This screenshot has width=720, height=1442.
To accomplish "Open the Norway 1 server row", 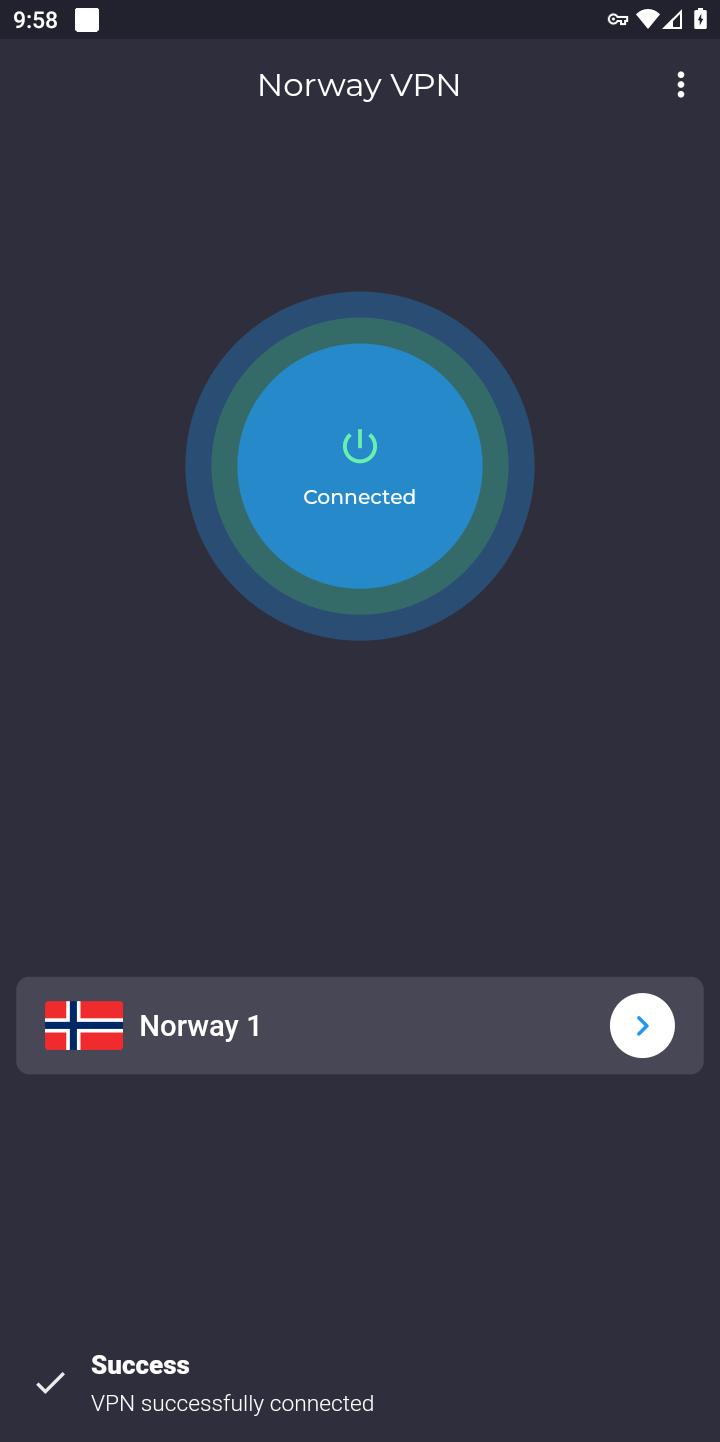I will click(x=360, y=1025).
